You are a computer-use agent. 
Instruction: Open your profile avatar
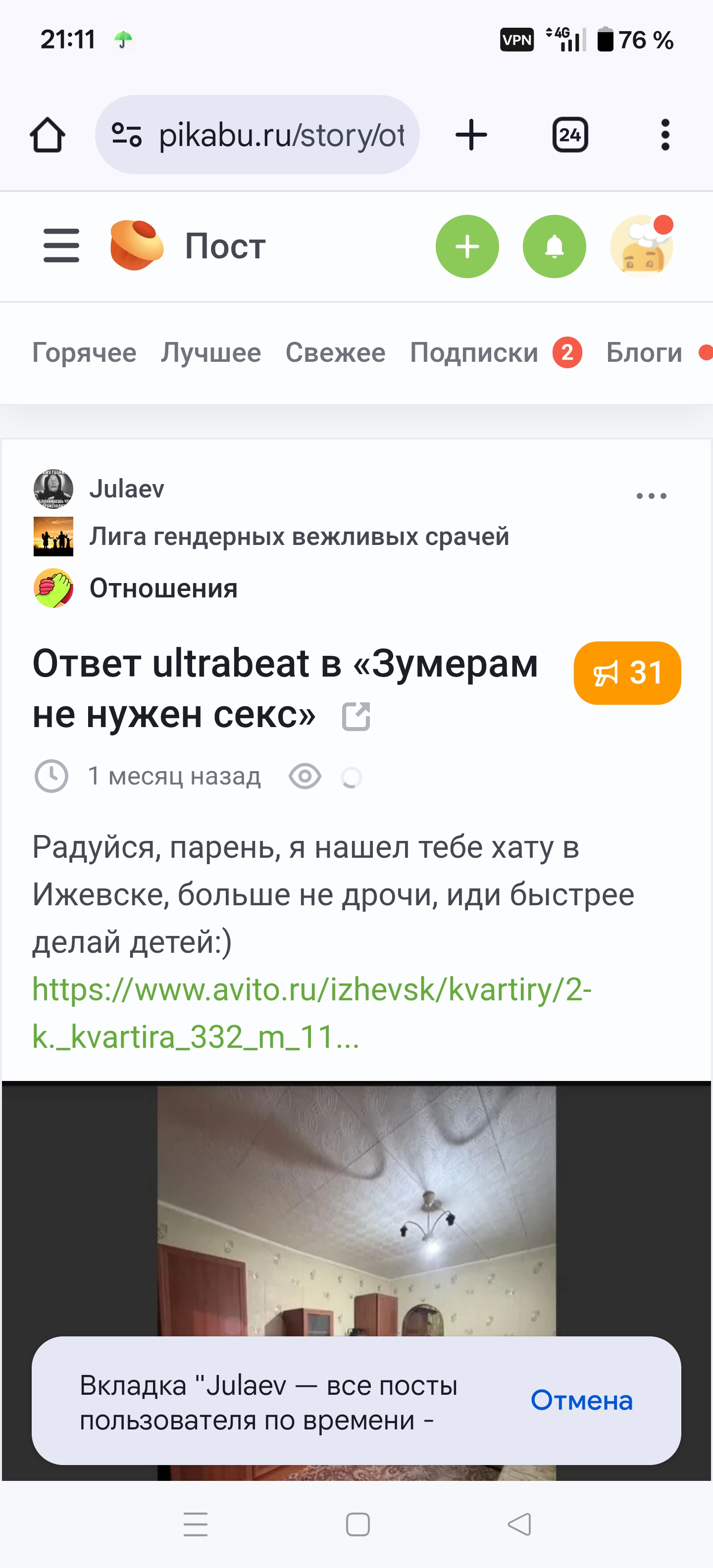(x=642, y=246)
